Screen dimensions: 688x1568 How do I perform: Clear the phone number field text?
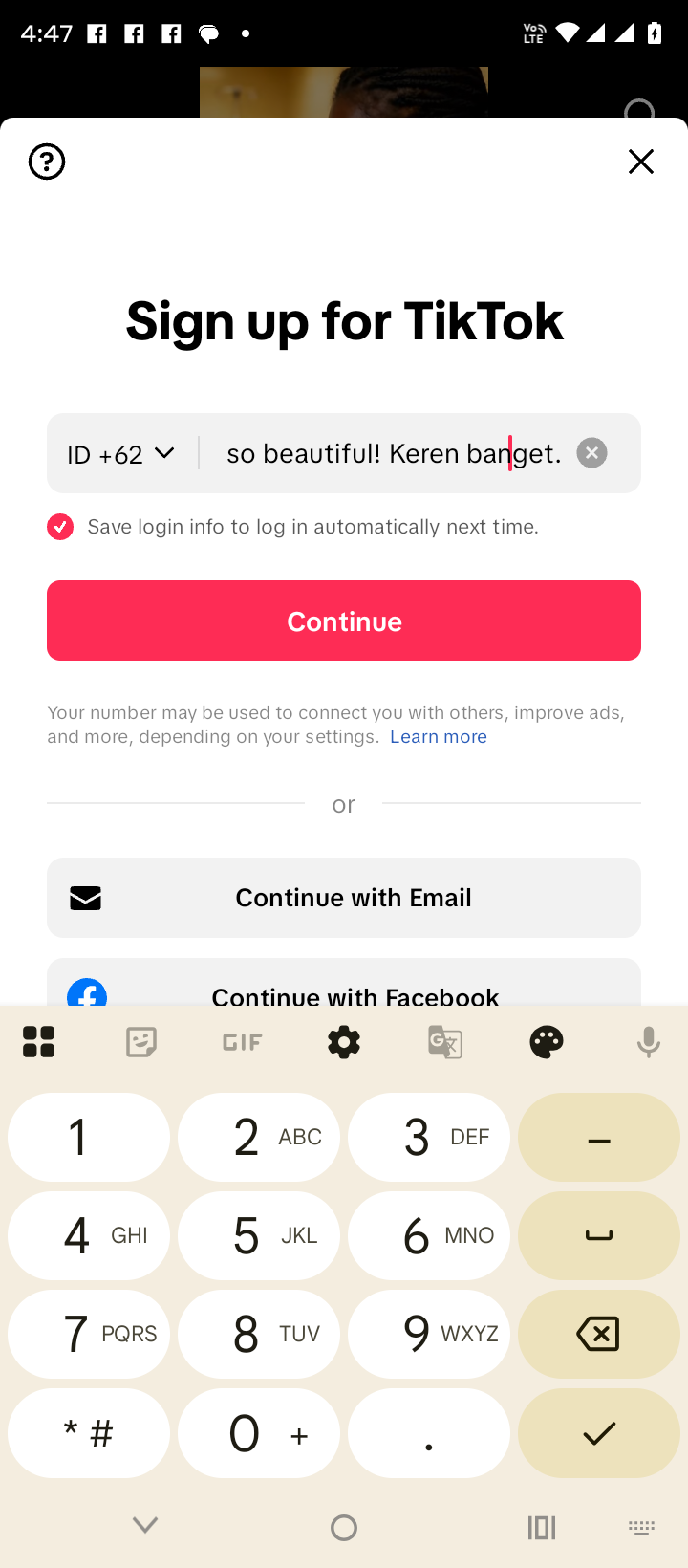point(592,452)
